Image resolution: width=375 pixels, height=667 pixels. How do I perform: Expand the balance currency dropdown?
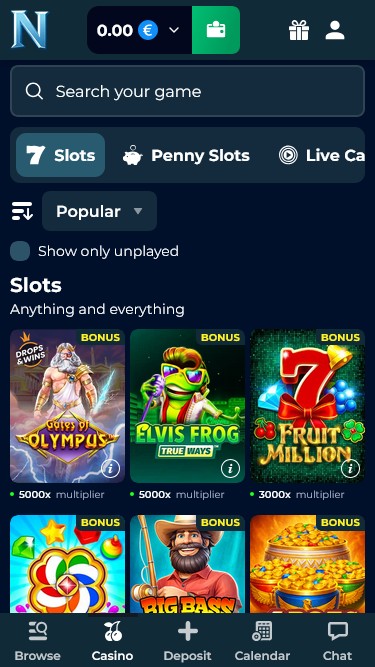pyautogui.click(x=174, y=30)
